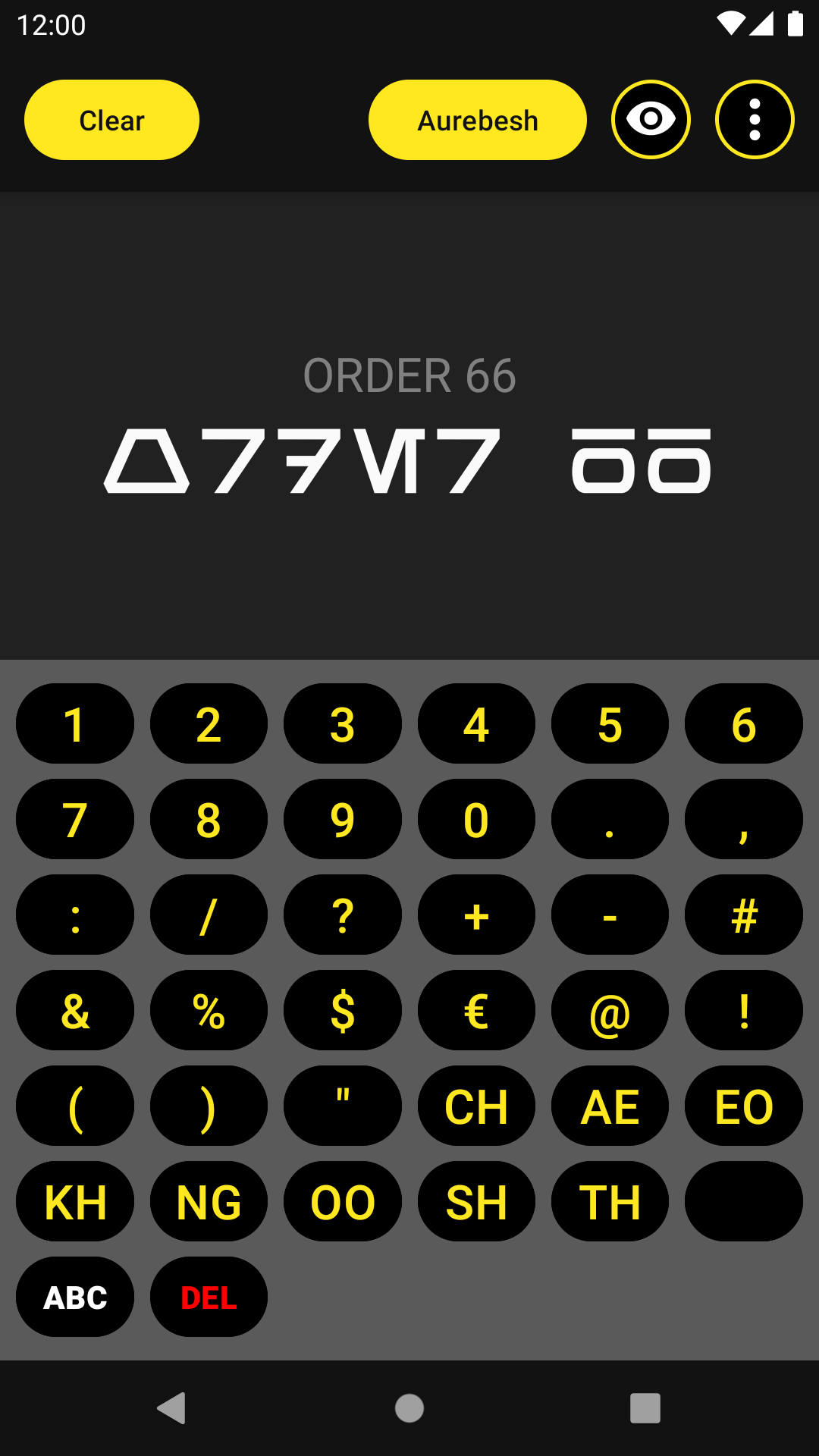Toggle the eye visibility icon

click(x=651, y=120)
